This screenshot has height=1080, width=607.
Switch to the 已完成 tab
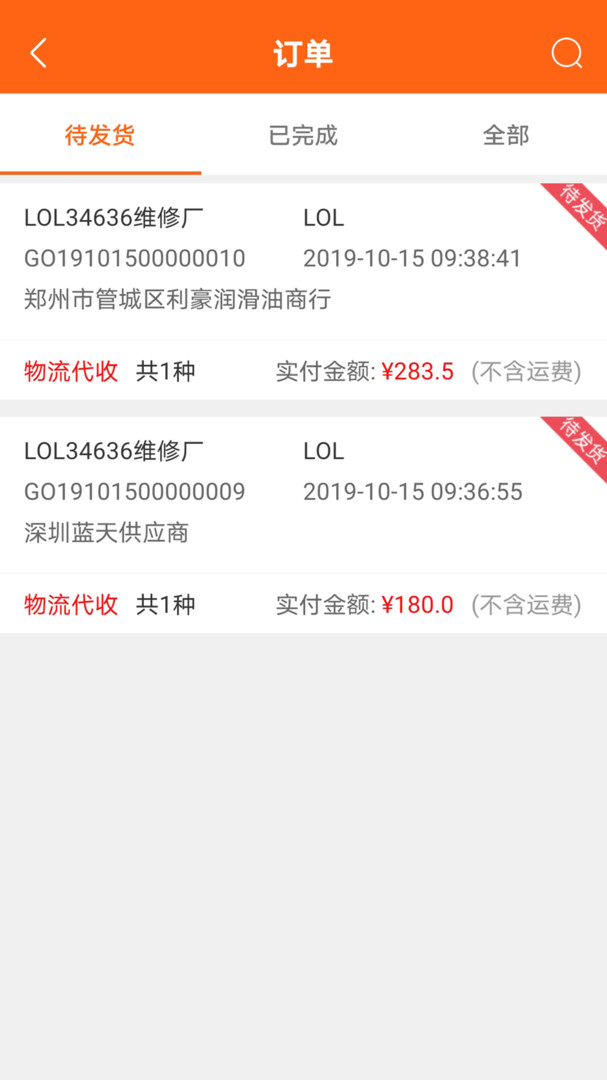point(303,135)
